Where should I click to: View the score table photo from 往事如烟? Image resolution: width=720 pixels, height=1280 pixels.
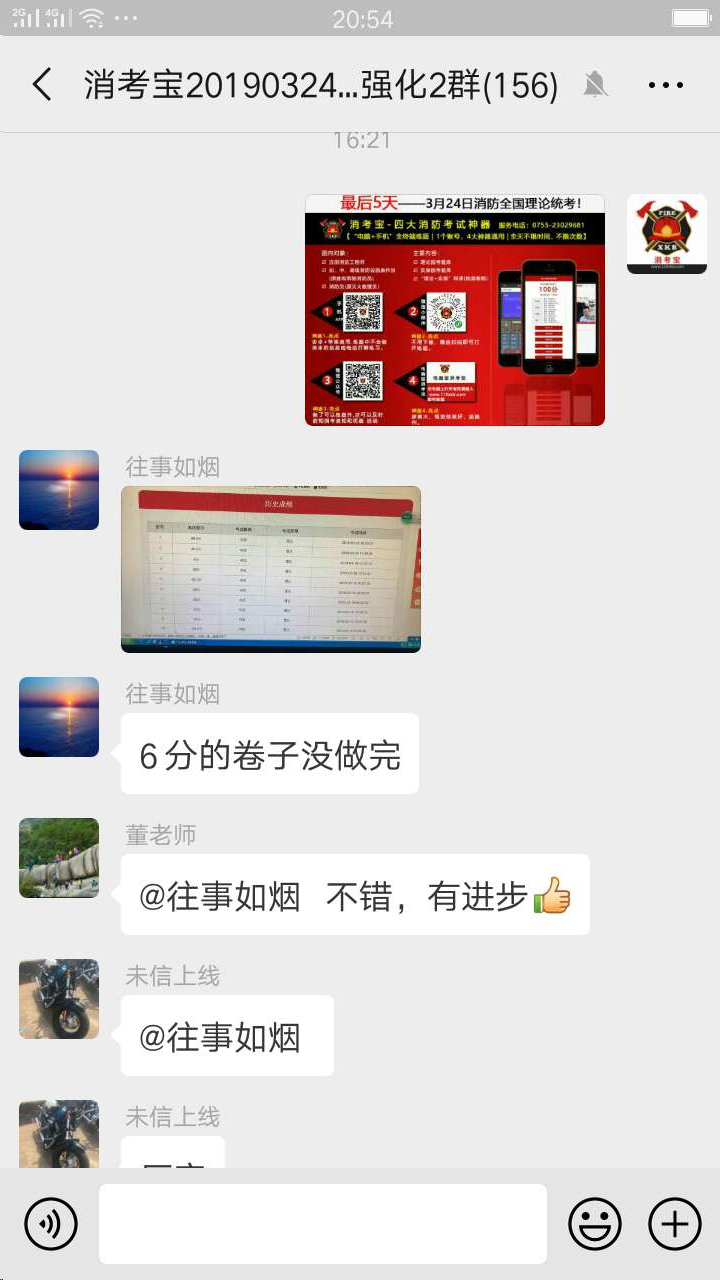271,569
